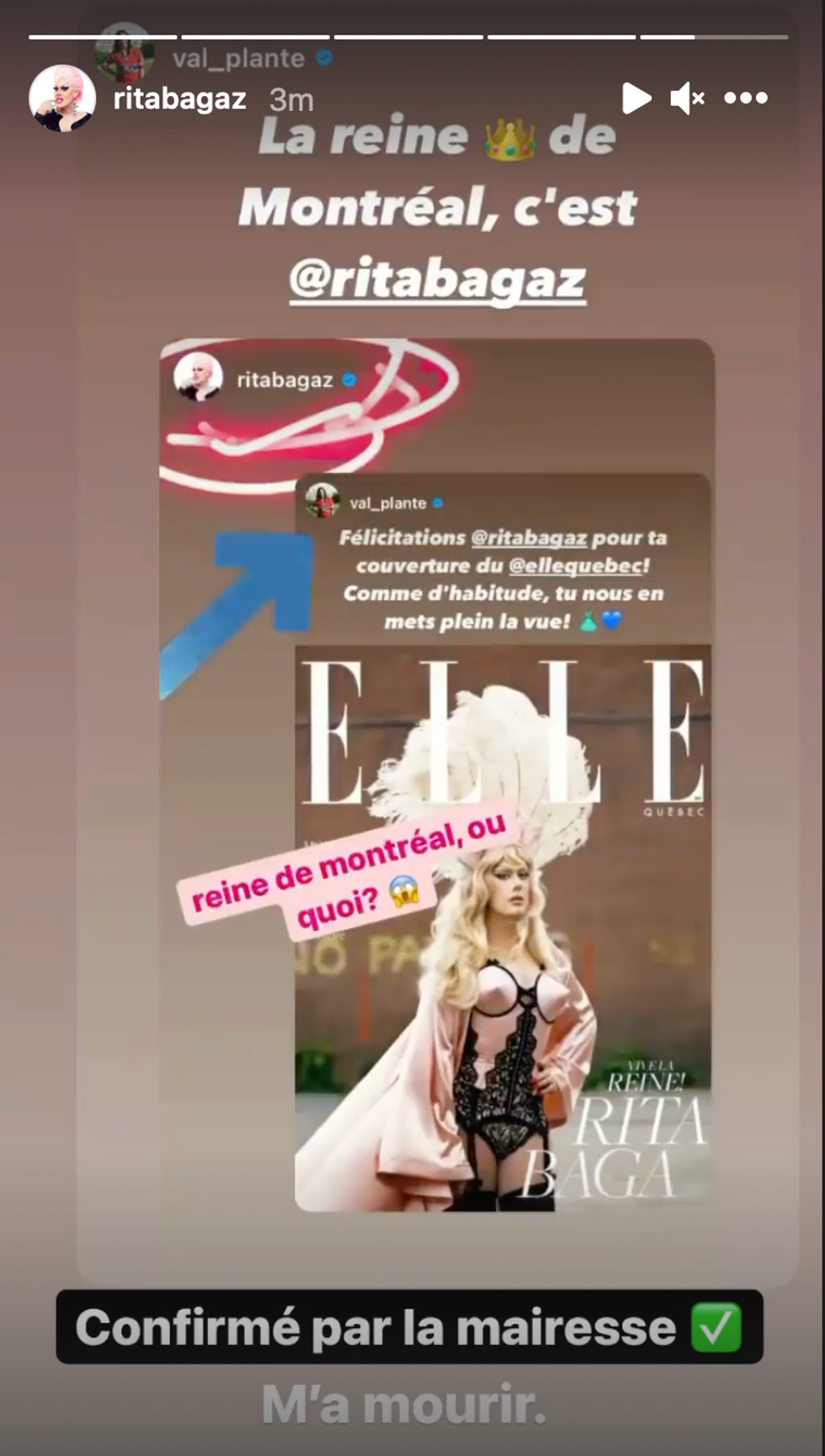Open the @ritabagaz mention link
This screenshot has height=1456, width=825.
click(x=437, y=279)
